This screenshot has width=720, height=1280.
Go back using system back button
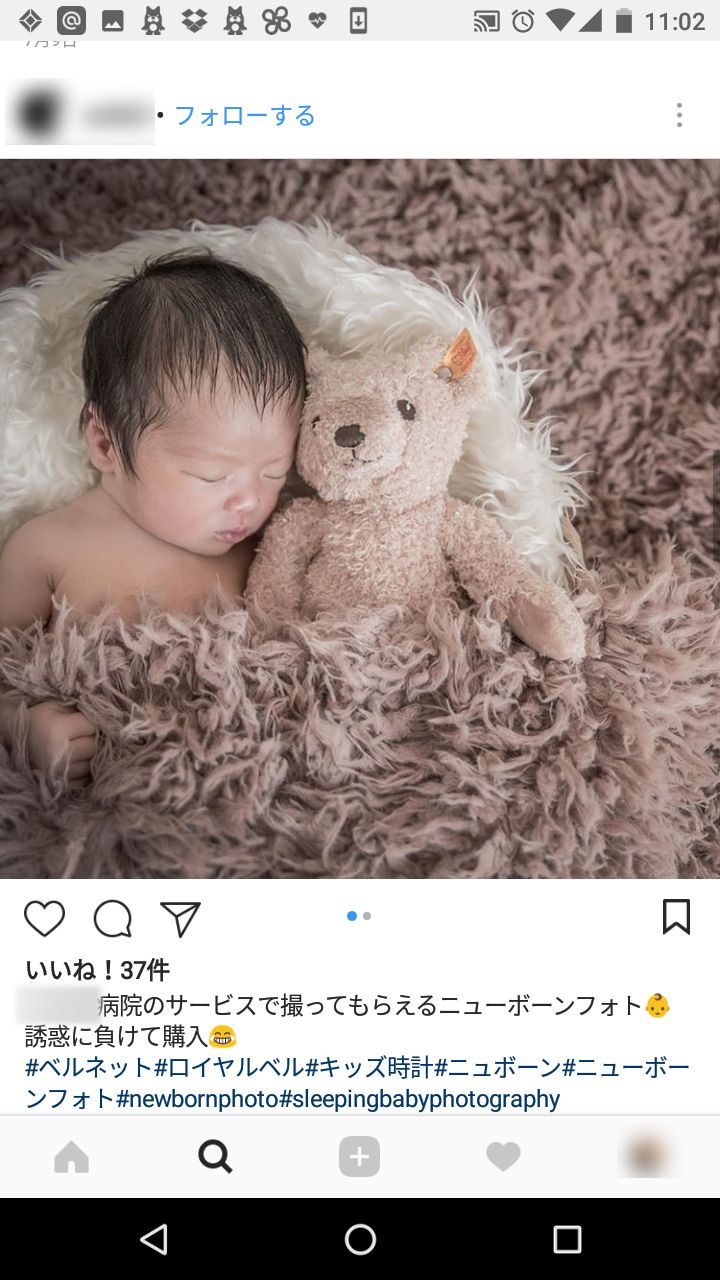154,1240
